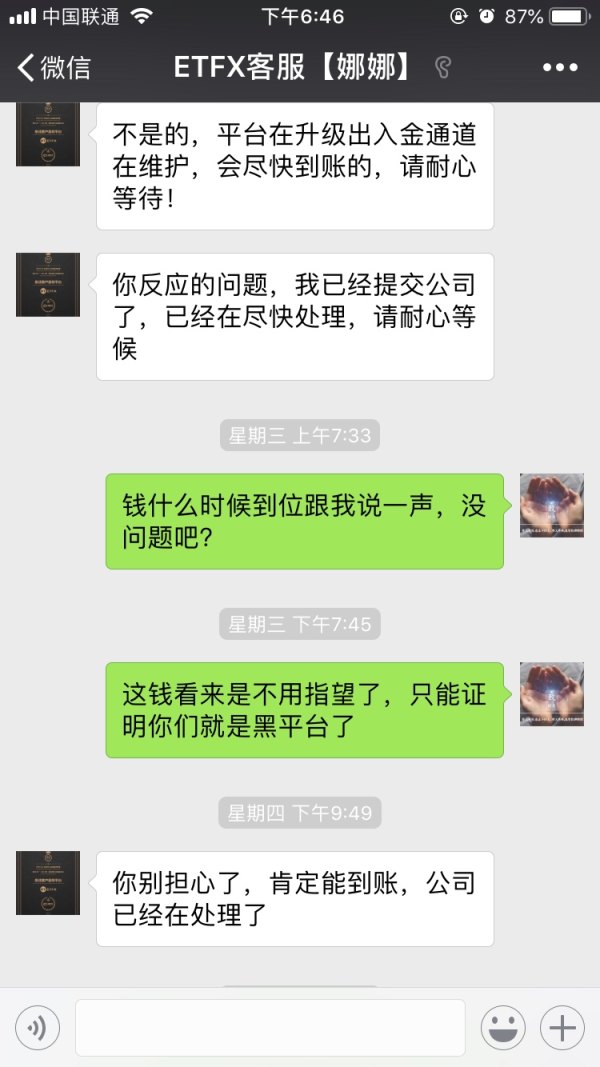The width and height of the screenshot is (600, 1067).
Task: Open the plus attachments menu
Action: click(x=562, y=1027)
